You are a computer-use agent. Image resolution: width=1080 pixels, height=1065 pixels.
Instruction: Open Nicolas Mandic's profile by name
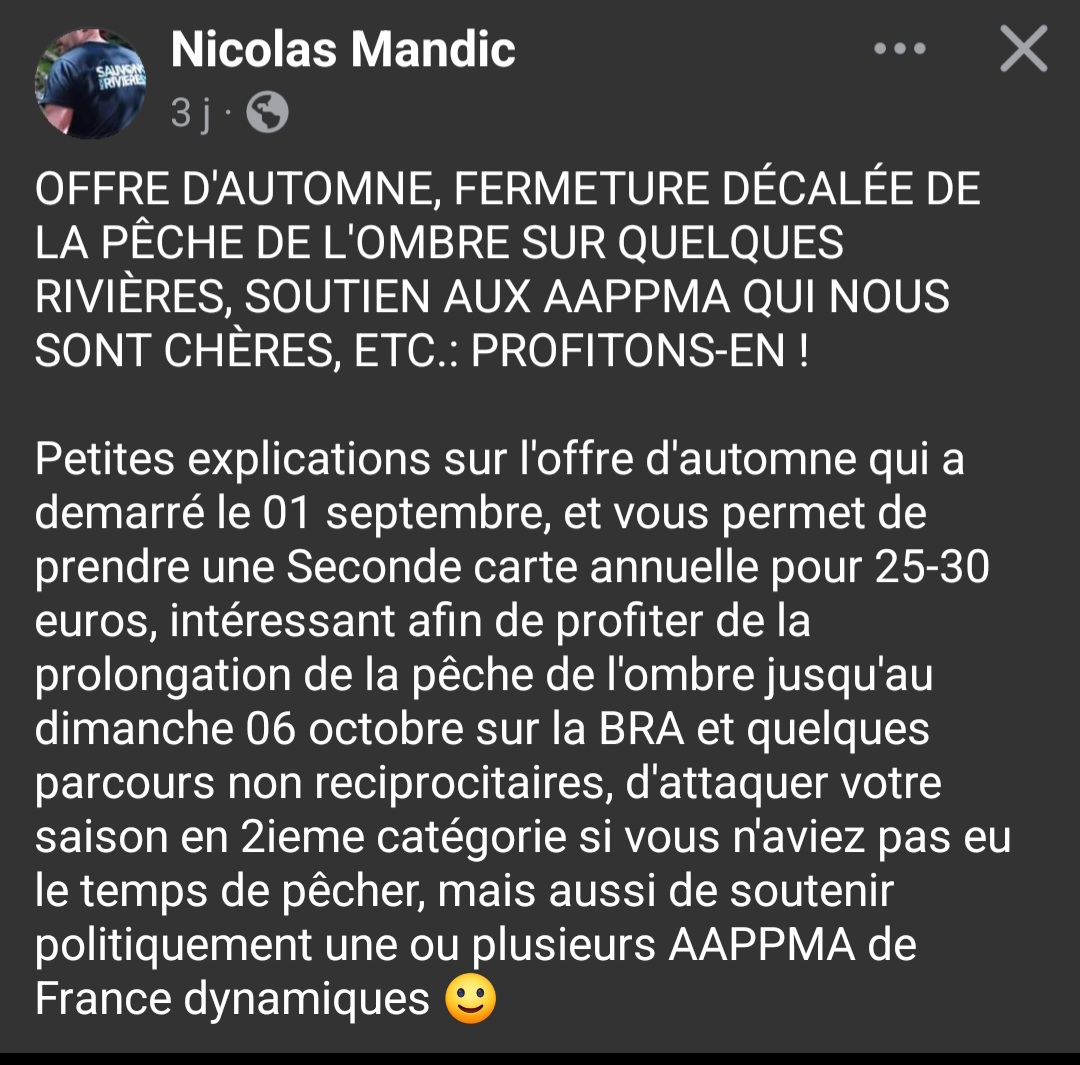(343, 49)
